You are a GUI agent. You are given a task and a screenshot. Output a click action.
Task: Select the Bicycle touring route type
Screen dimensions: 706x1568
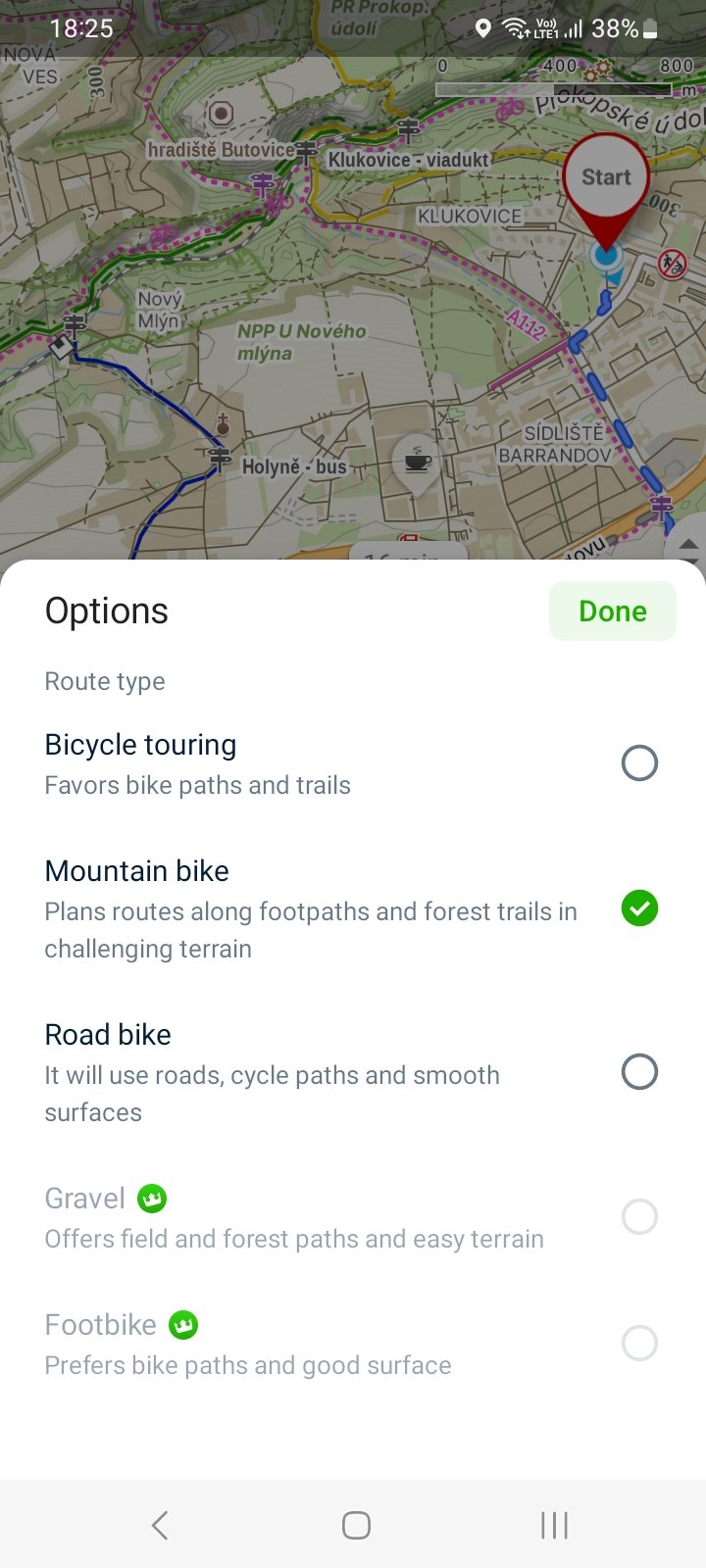pos(638,762)
